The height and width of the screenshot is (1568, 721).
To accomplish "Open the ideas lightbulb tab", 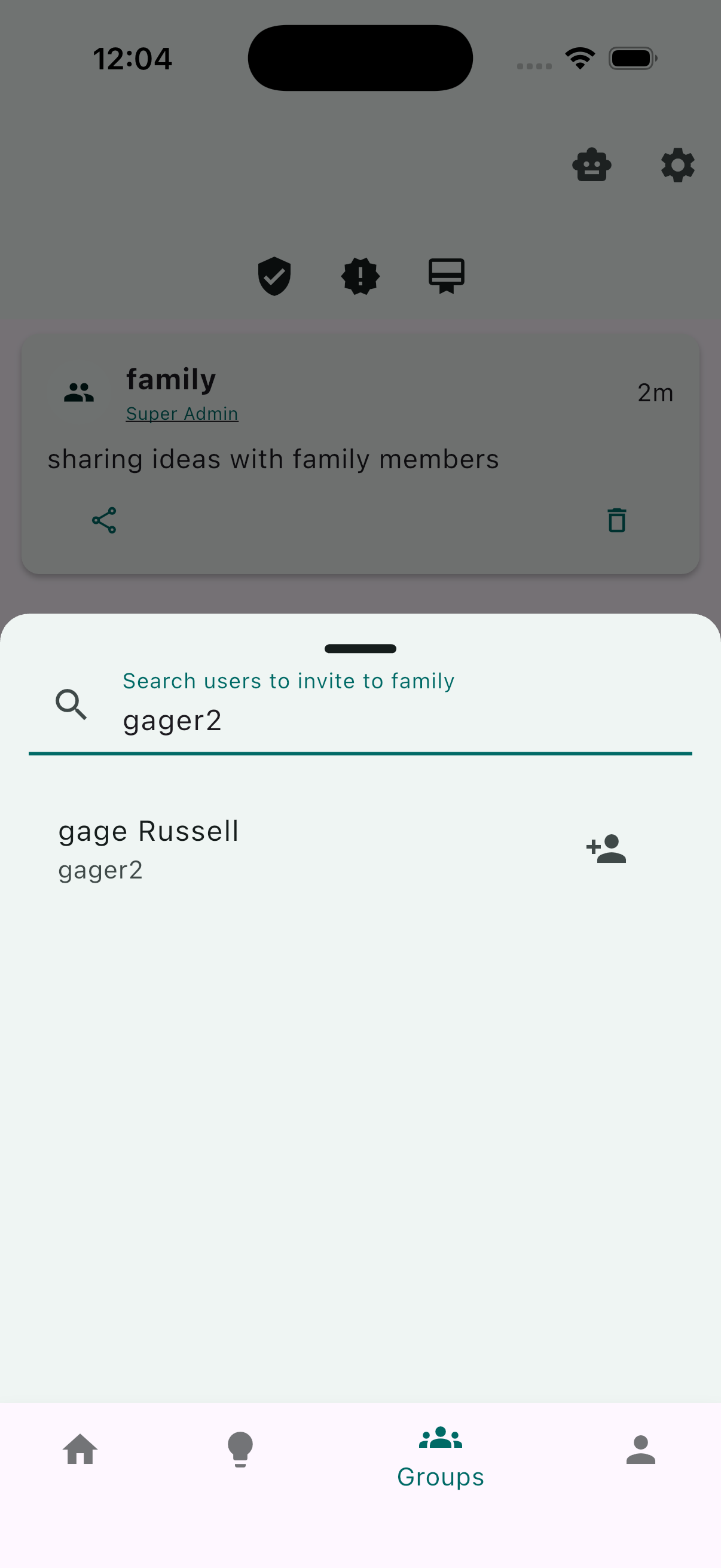I will 240,1450.
